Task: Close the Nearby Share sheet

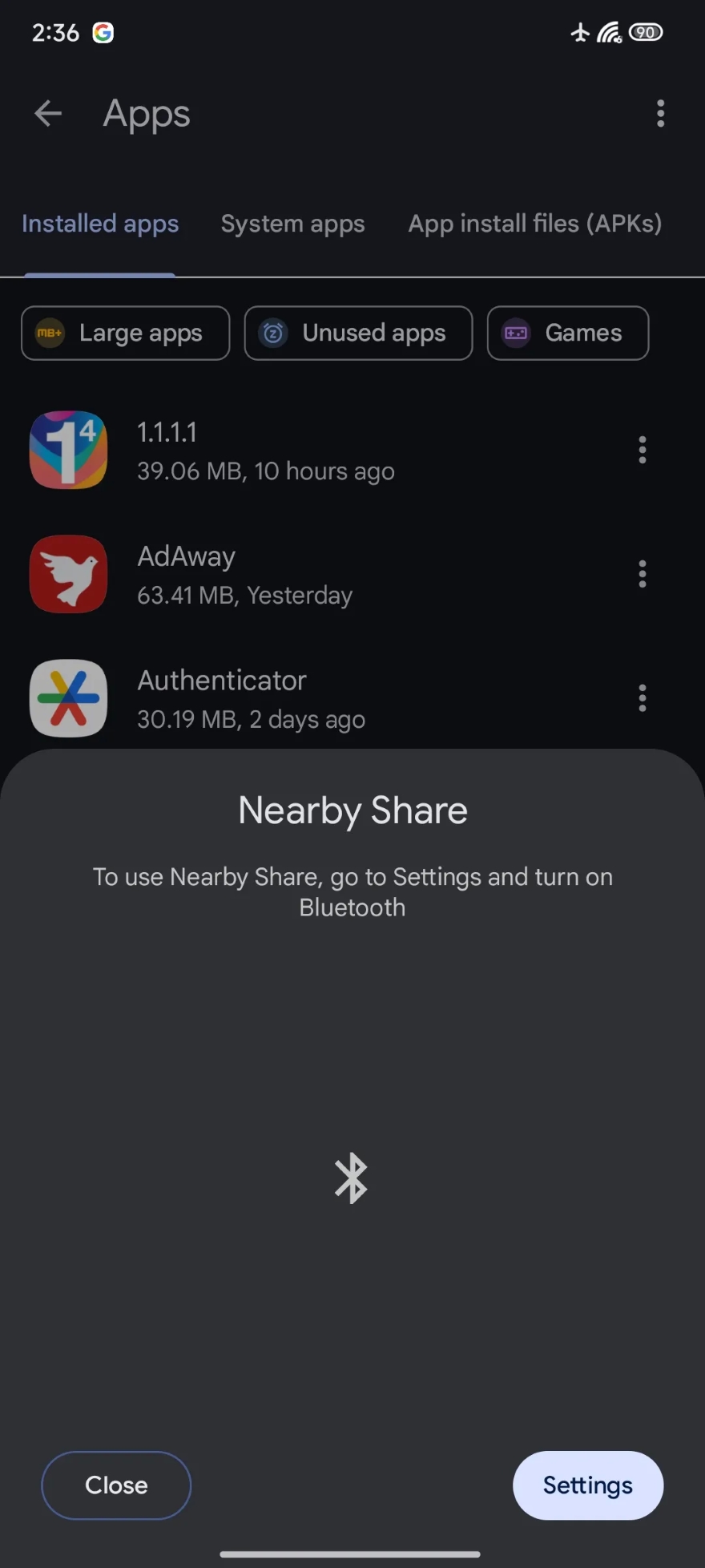Action: [116, 1485]
